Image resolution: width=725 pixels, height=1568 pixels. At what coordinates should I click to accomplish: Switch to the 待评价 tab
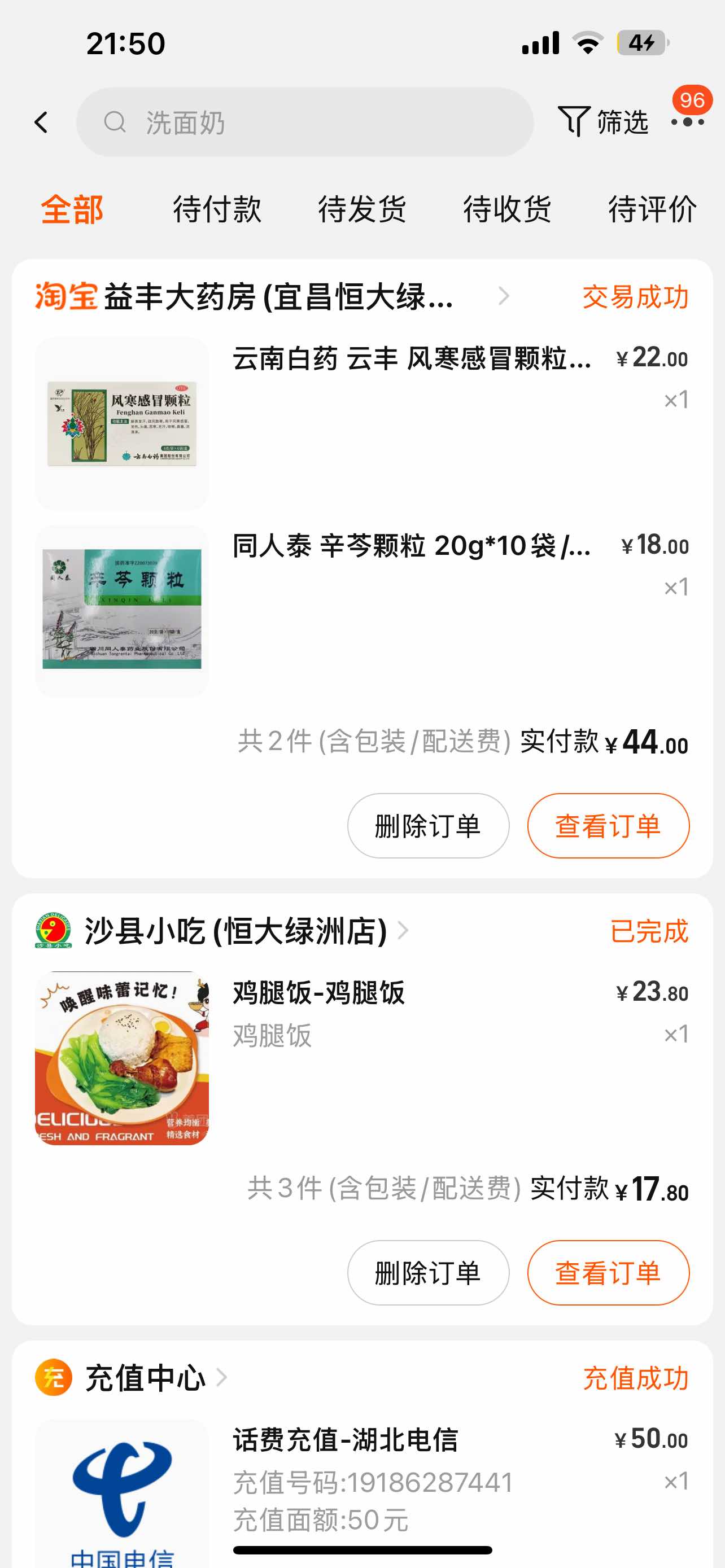coord(652,209)
